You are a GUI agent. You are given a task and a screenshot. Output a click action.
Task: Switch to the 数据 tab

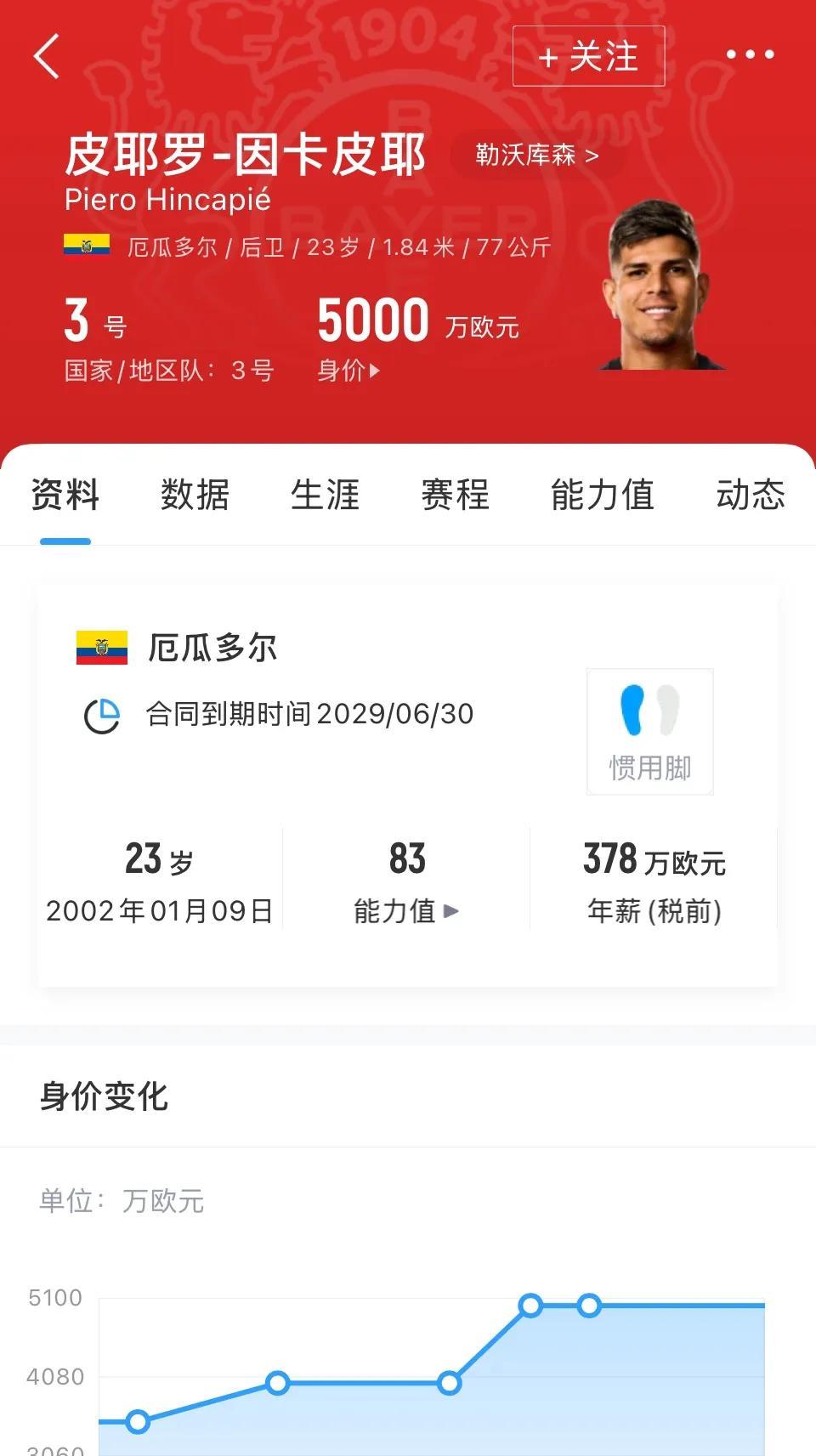[x=195, y=495]
